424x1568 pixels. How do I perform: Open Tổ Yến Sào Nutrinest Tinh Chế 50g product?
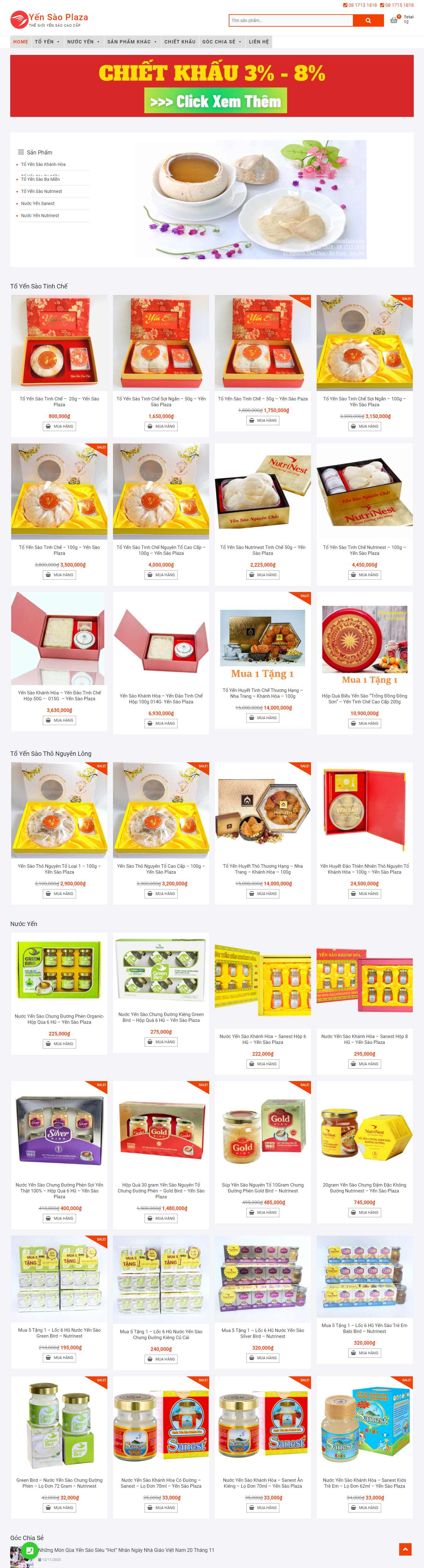[x=263, y=550]
